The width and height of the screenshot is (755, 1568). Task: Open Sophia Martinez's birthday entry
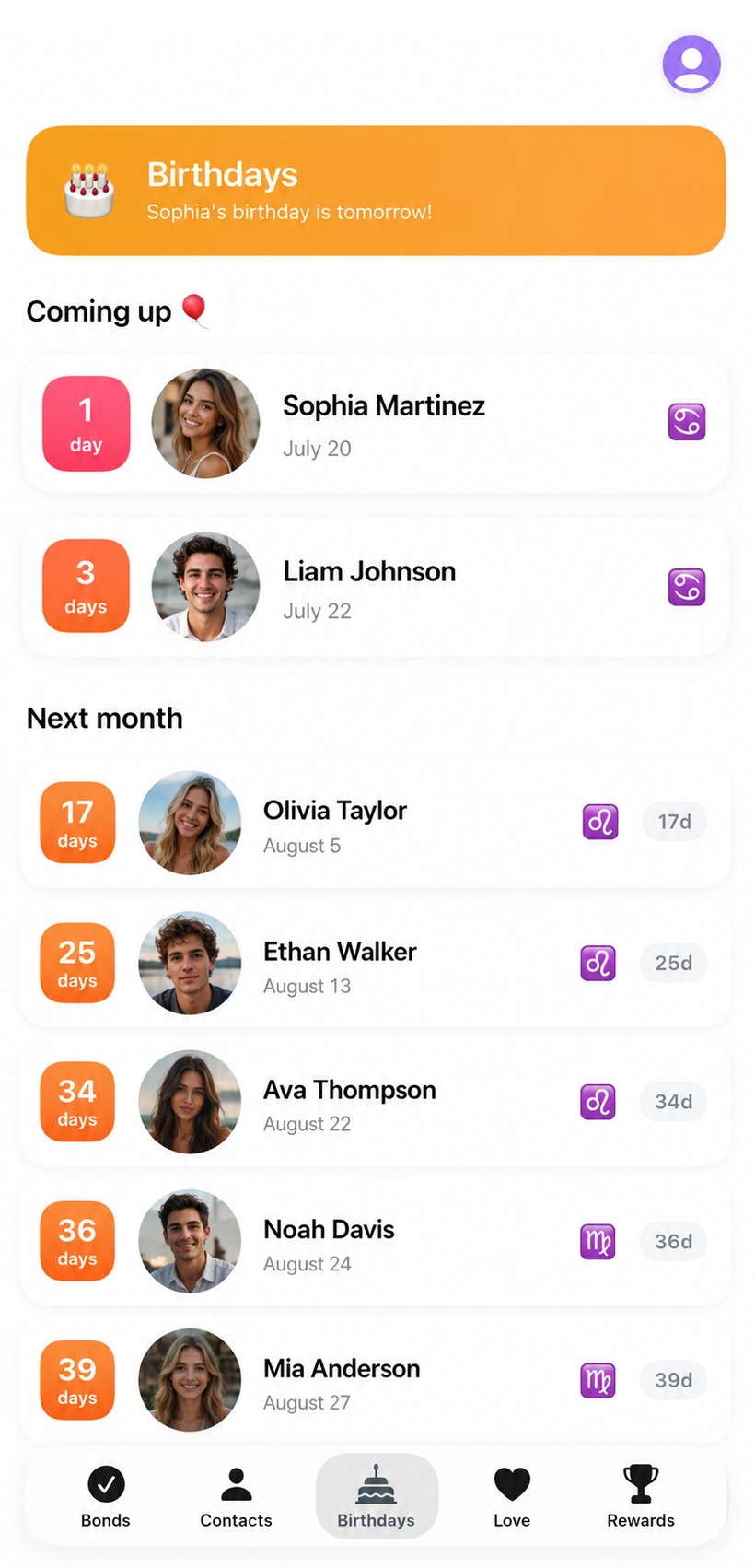point(376,424)
